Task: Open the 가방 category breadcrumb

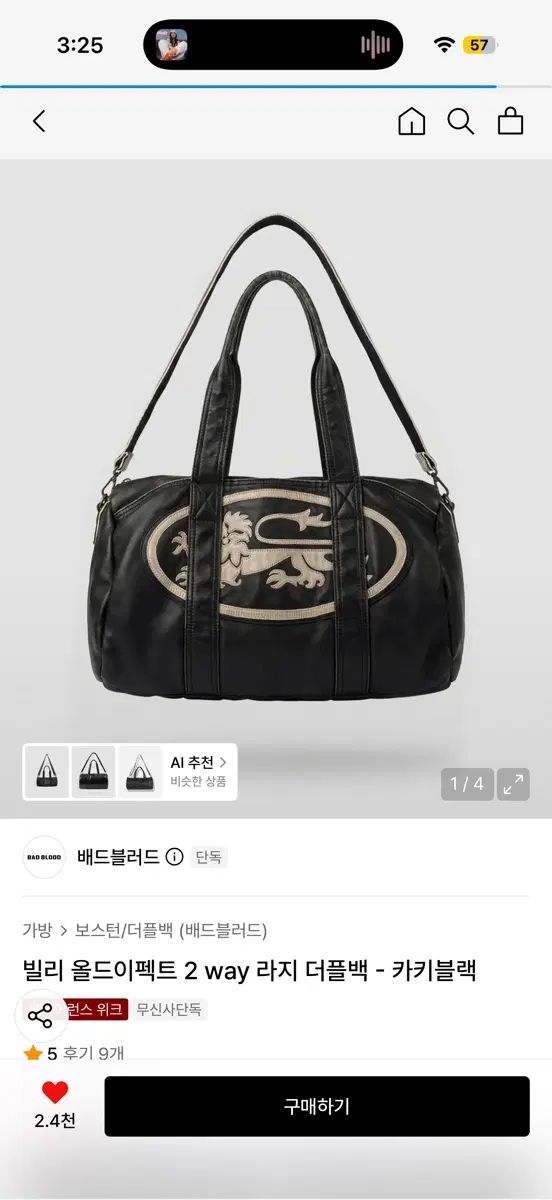Action: pos(37,930)
